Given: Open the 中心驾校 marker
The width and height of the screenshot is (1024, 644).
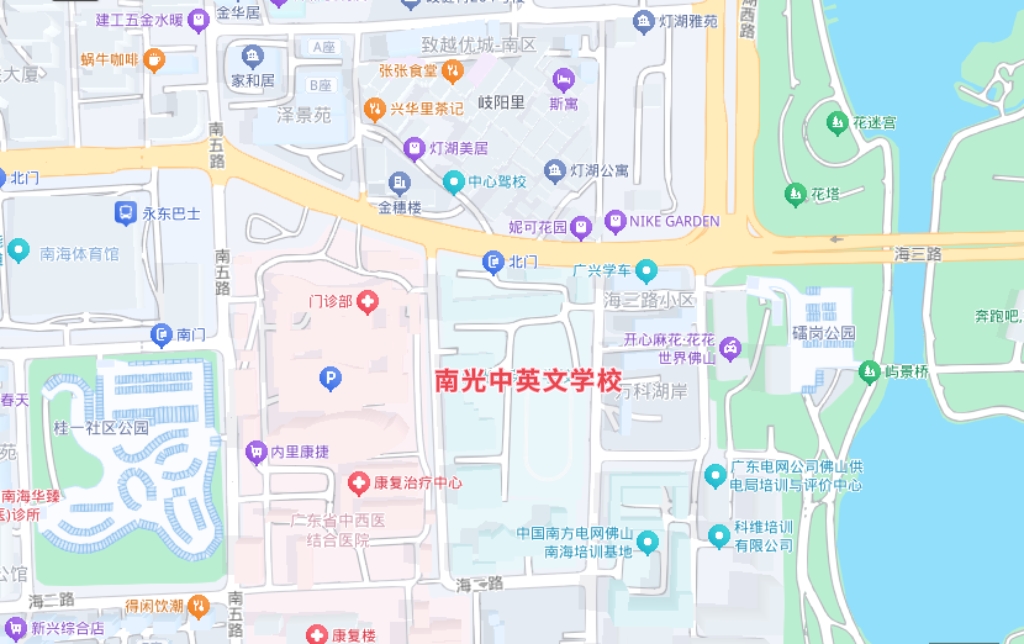Looking at the screenshot, I should point(453,182).
